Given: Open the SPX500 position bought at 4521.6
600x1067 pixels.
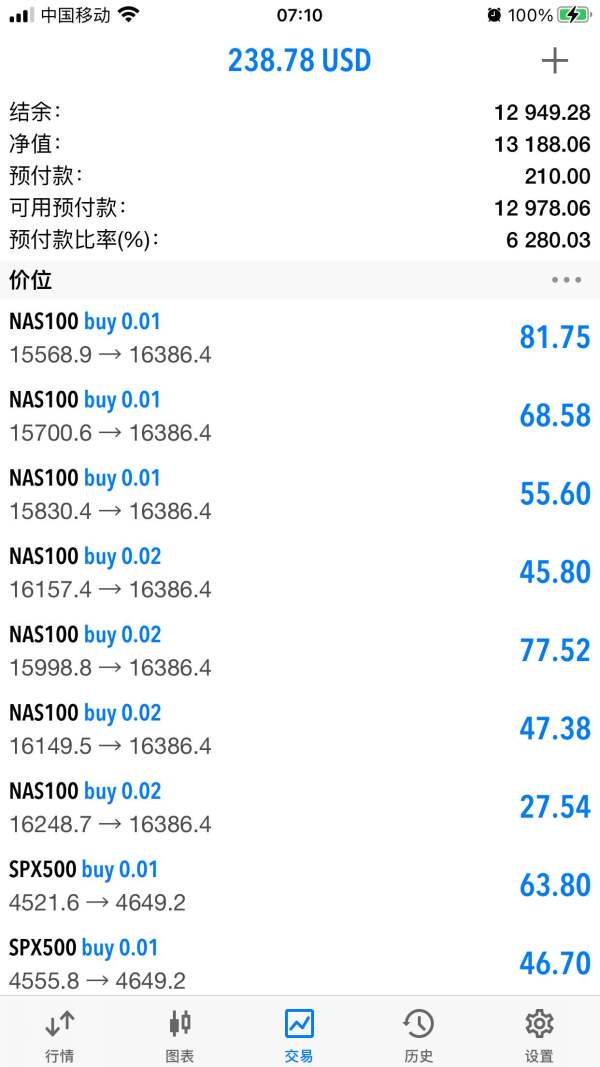Looking at the screenshot, I should (300, 885).
